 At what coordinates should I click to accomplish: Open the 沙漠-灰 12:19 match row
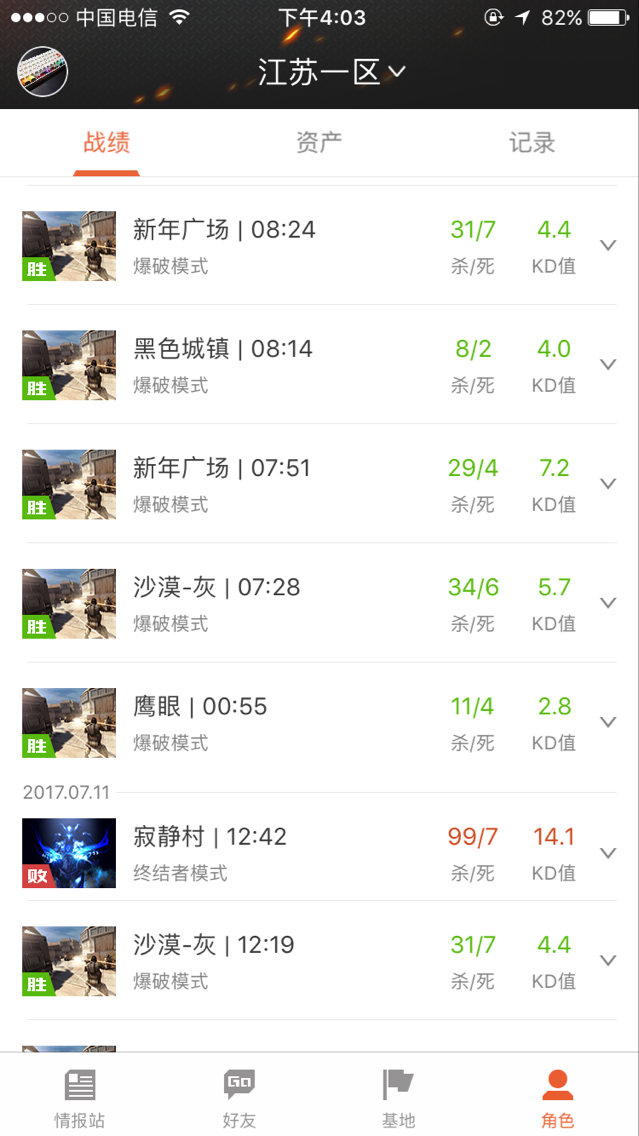click(x=320, y=960)
